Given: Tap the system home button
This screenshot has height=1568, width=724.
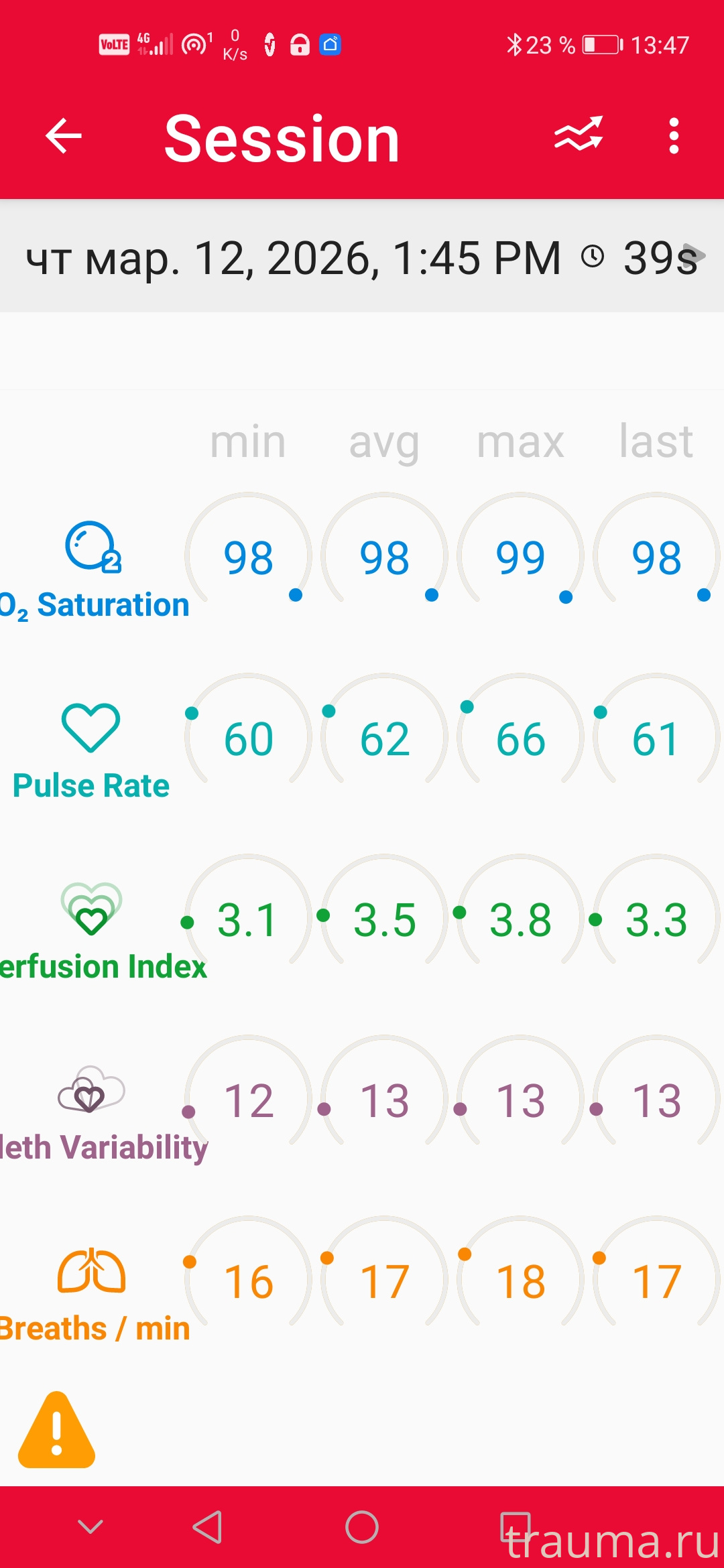Looking at the screenshot, I should [362, 1527].
